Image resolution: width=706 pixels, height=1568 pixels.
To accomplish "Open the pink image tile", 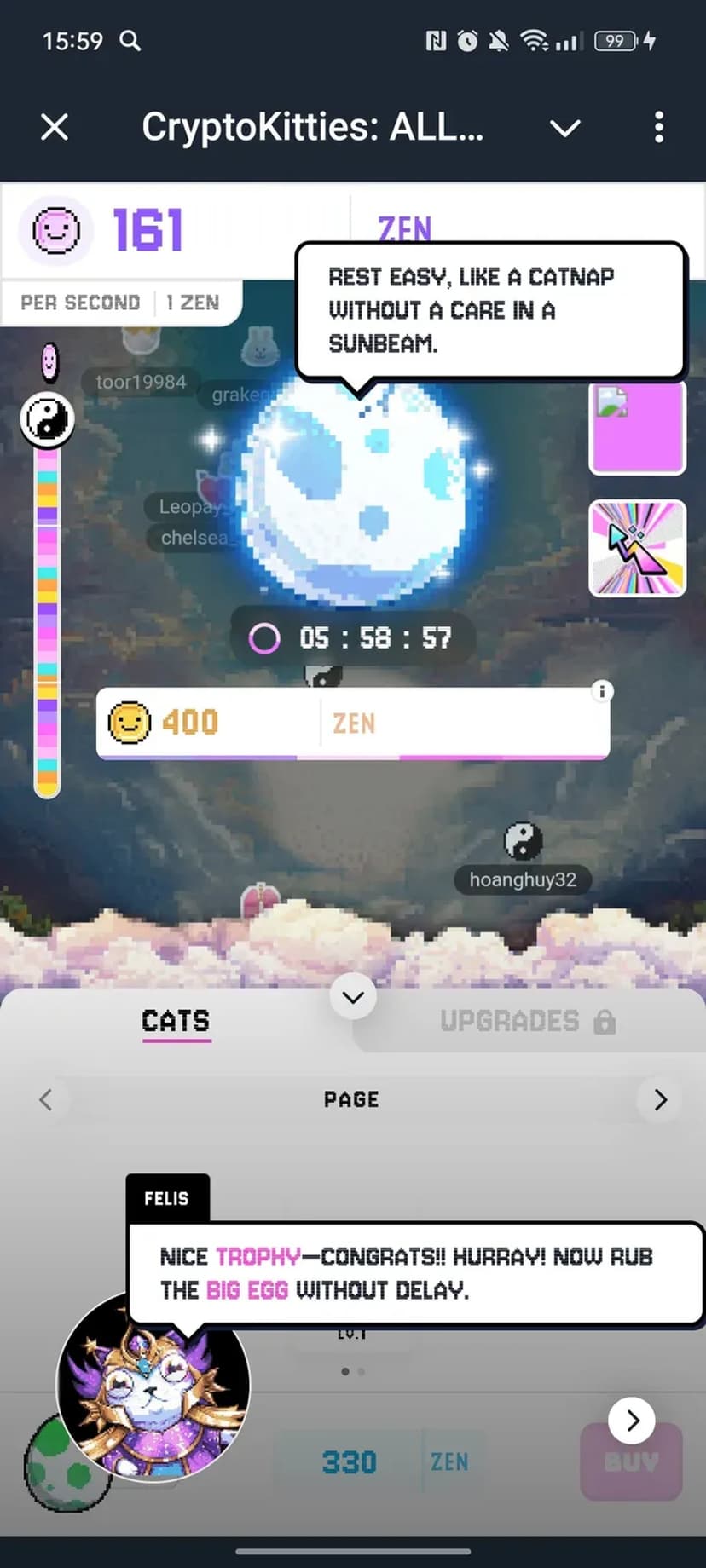I will pyautogui.click(x=637, y=426).
